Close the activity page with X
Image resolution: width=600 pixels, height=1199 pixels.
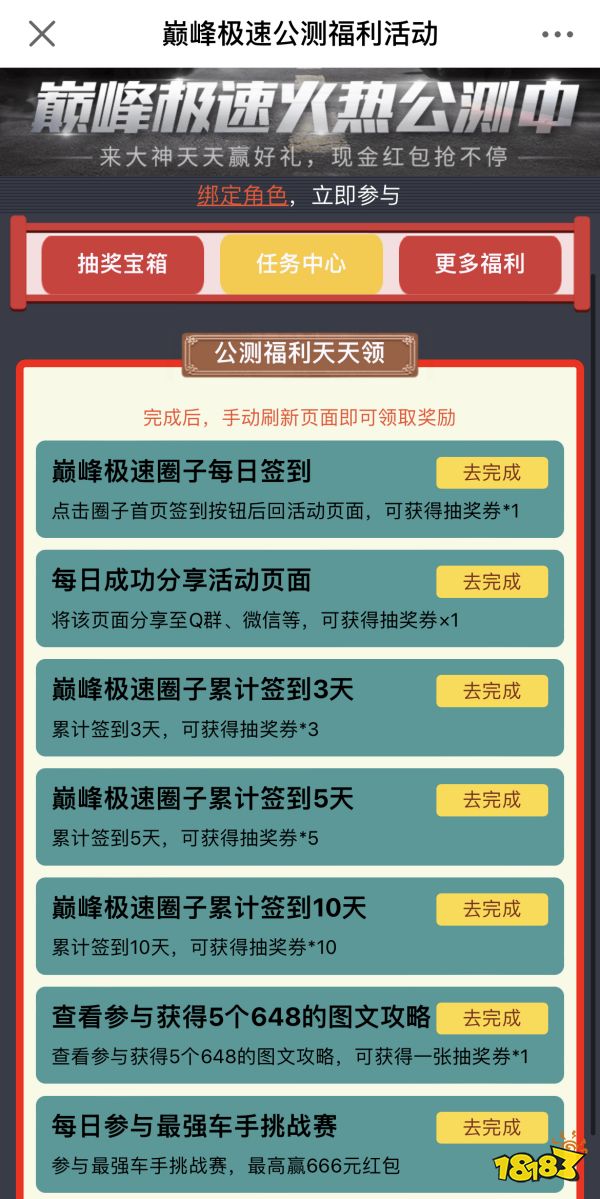41,34
